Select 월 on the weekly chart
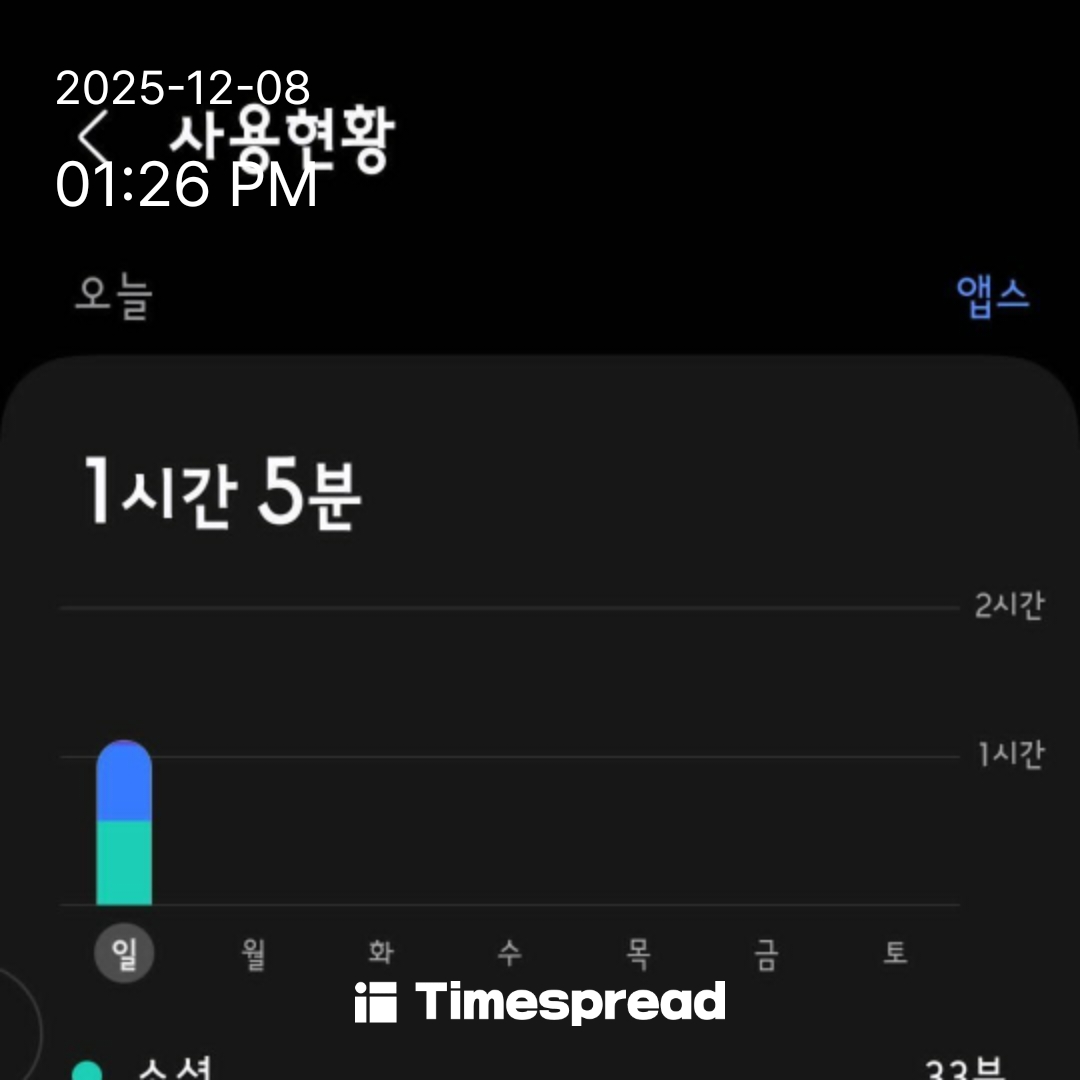 [253, 954]
